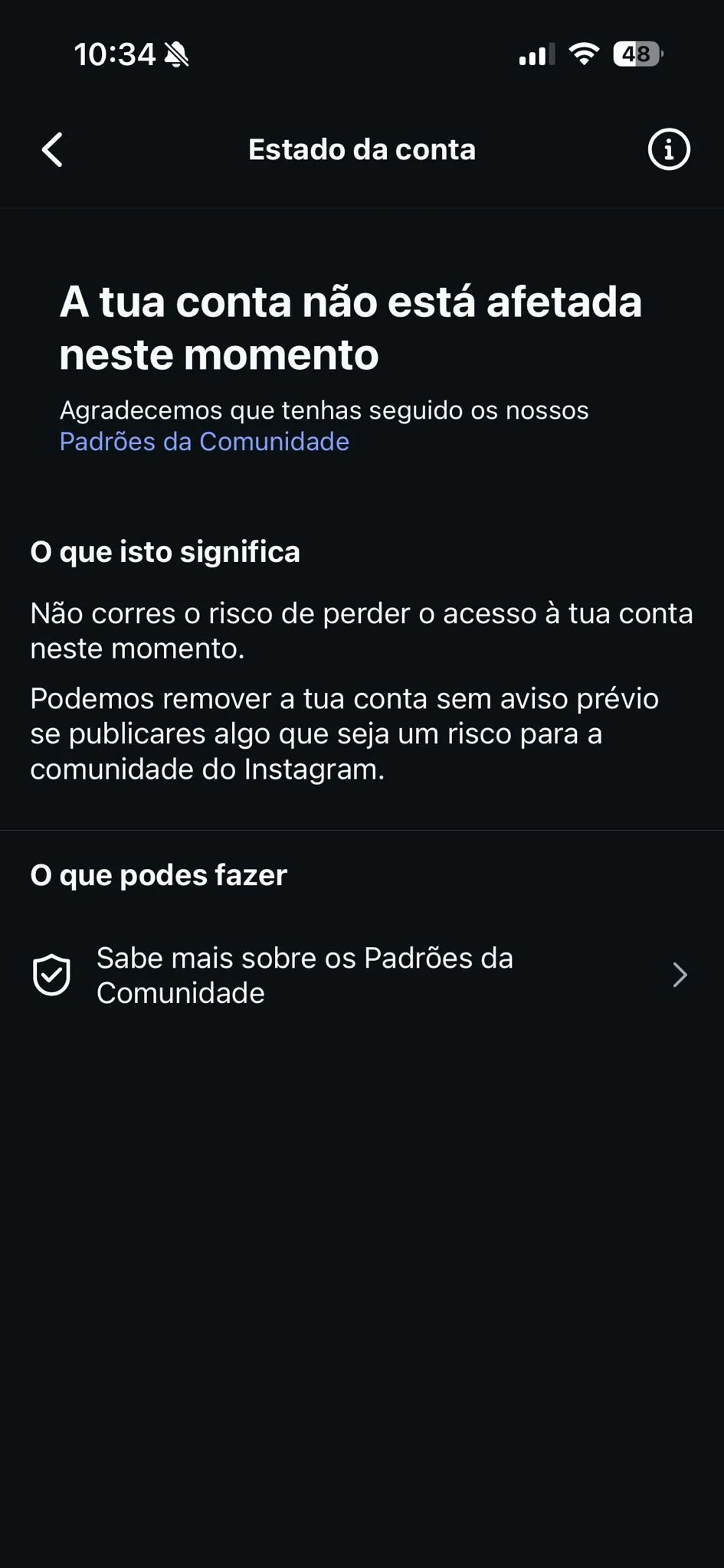This screenshot has height=1568, width=724.
Task: Open the info icon in the header
Action: (x=668, y=149)
